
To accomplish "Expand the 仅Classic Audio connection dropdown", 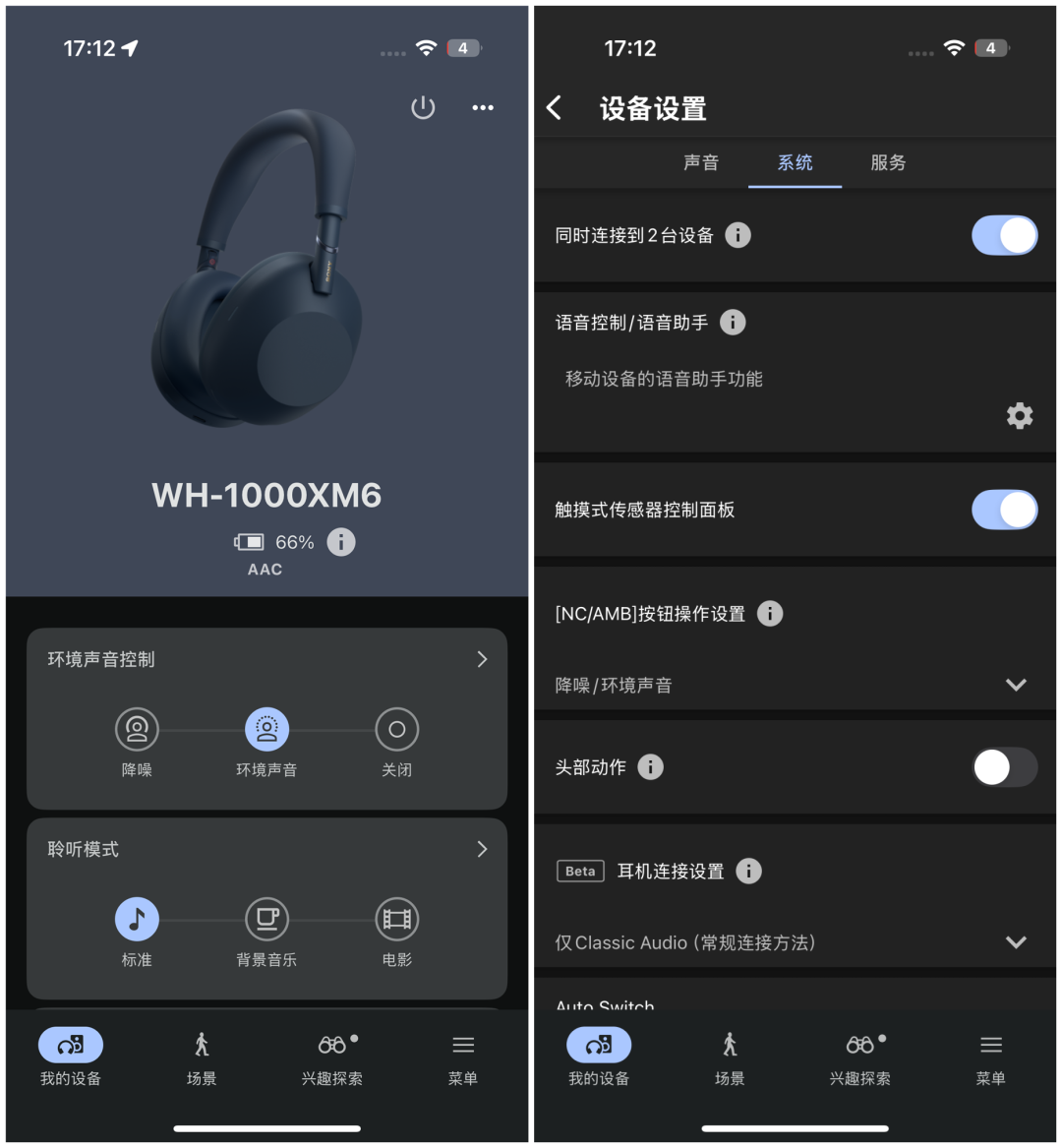I will 1016,942.
